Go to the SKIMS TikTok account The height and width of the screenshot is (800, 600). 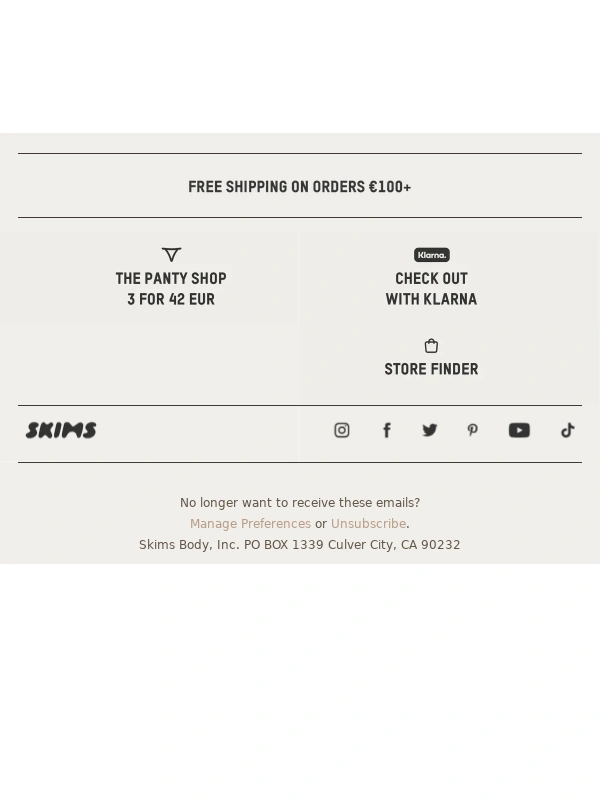coord(567,430)
